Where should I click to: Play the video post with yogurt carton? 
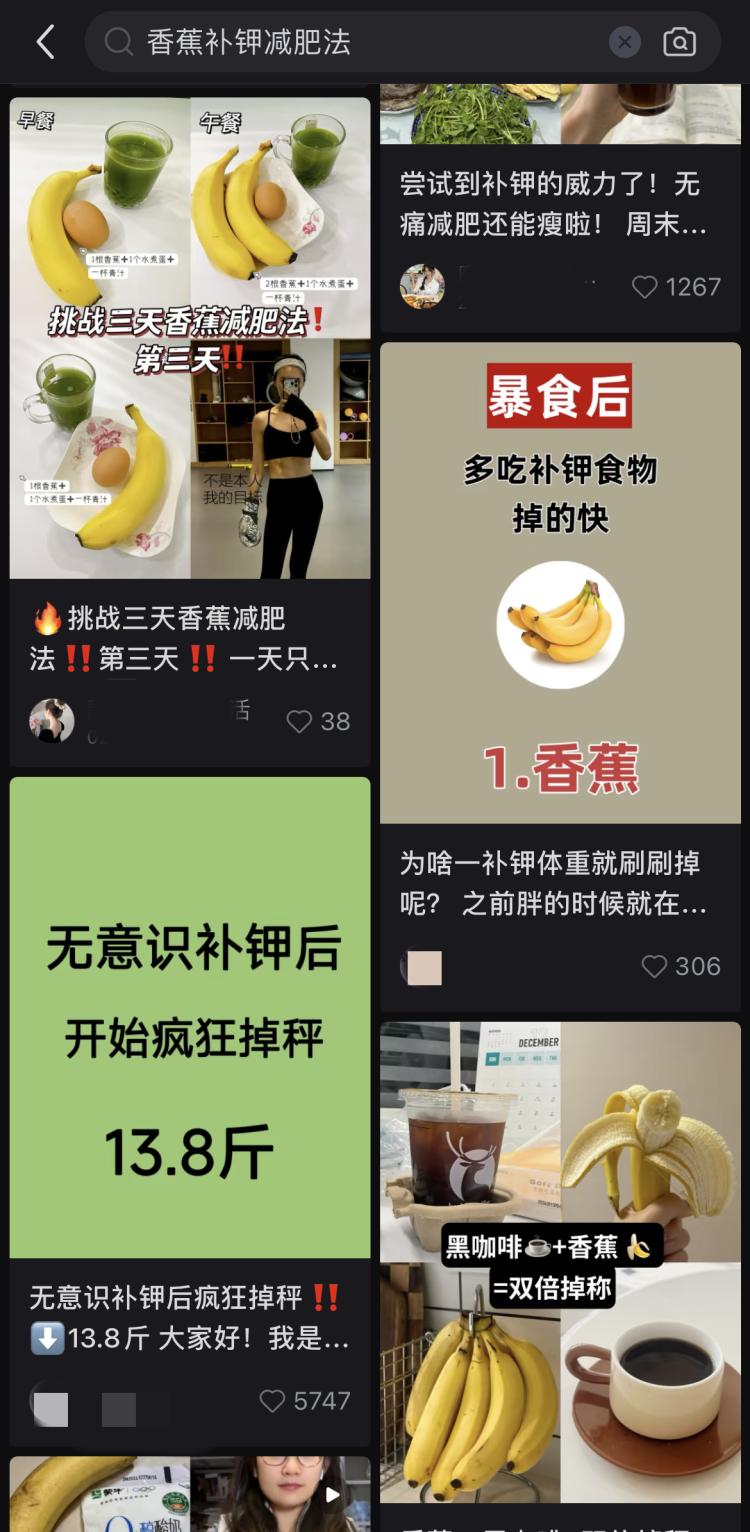click(x=190, y=1494)
